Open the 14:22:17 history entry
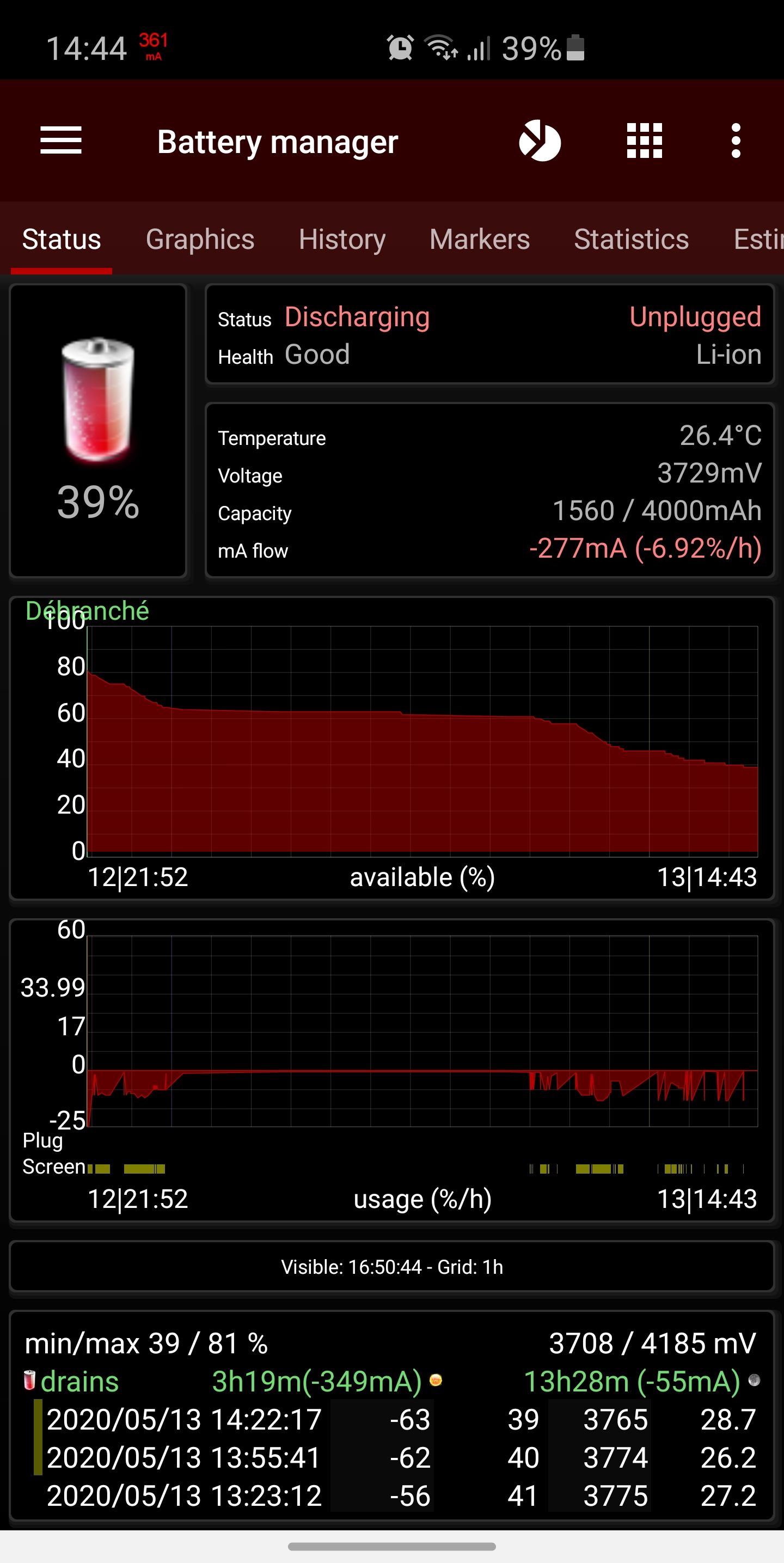 click(x=401, y=1420)
